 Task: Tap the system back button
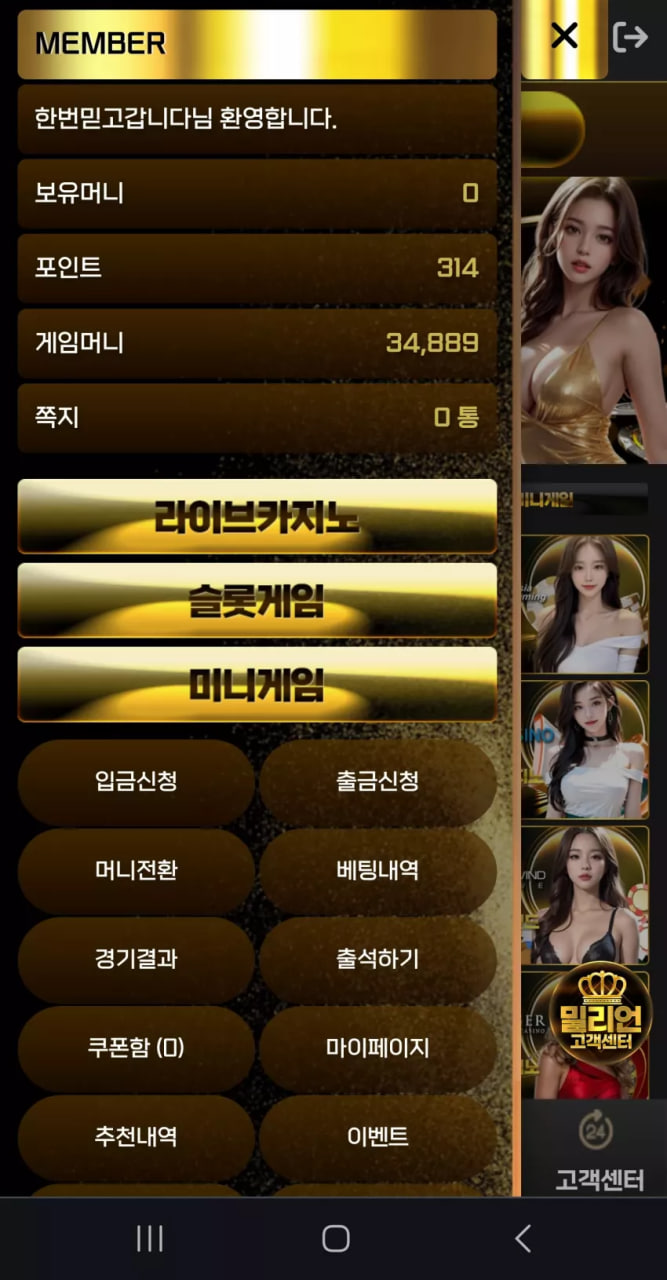click(522, 1239)
